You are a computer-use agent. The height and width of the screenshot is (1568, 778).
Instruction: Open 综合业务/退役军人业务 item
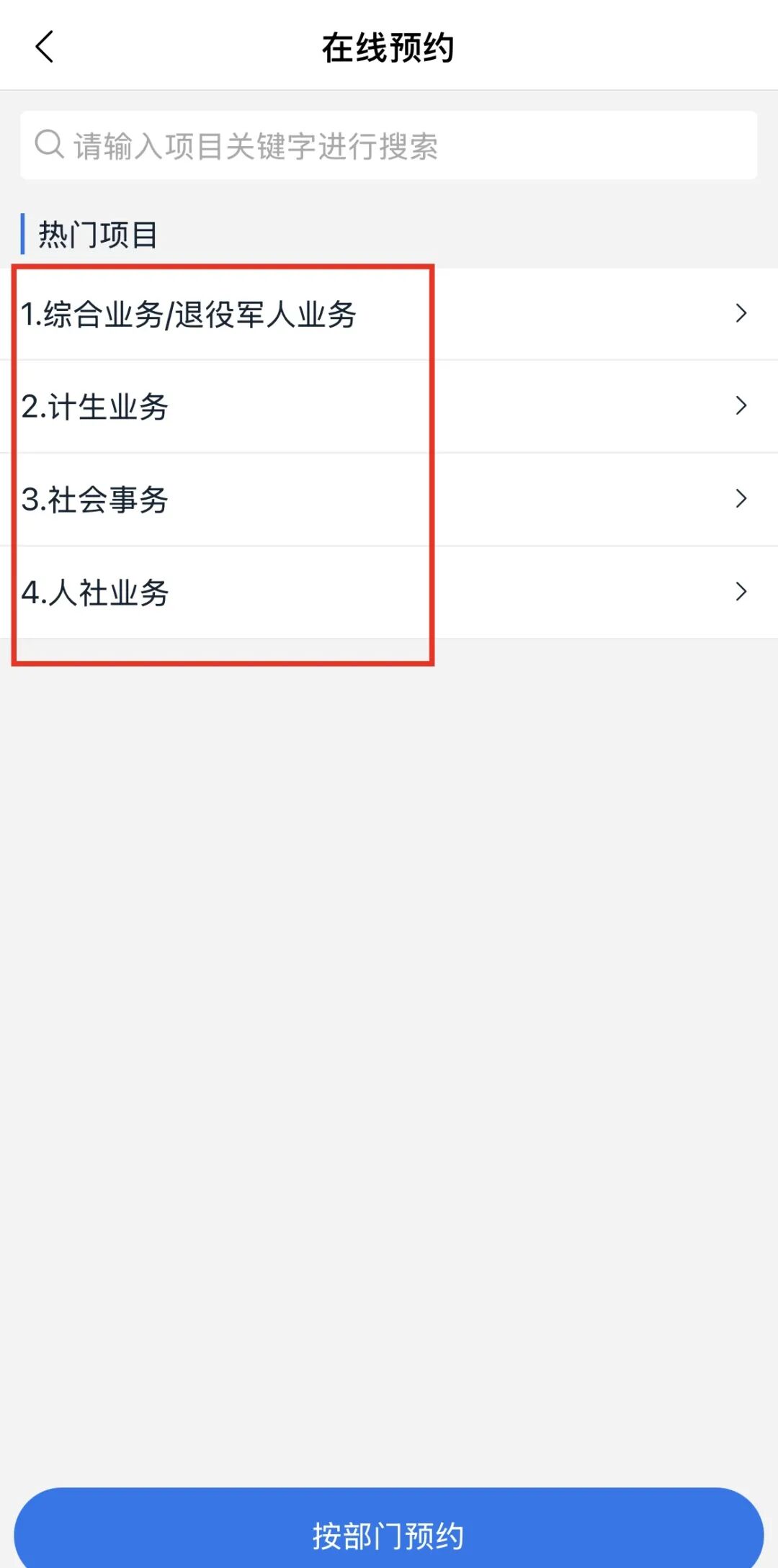pyautogui.click(x=389, y=315)
